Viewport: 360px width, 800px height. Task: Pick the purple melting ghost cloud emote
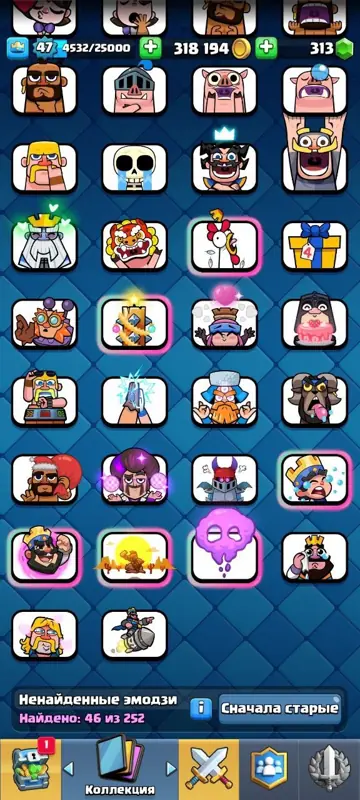point(225,550)
